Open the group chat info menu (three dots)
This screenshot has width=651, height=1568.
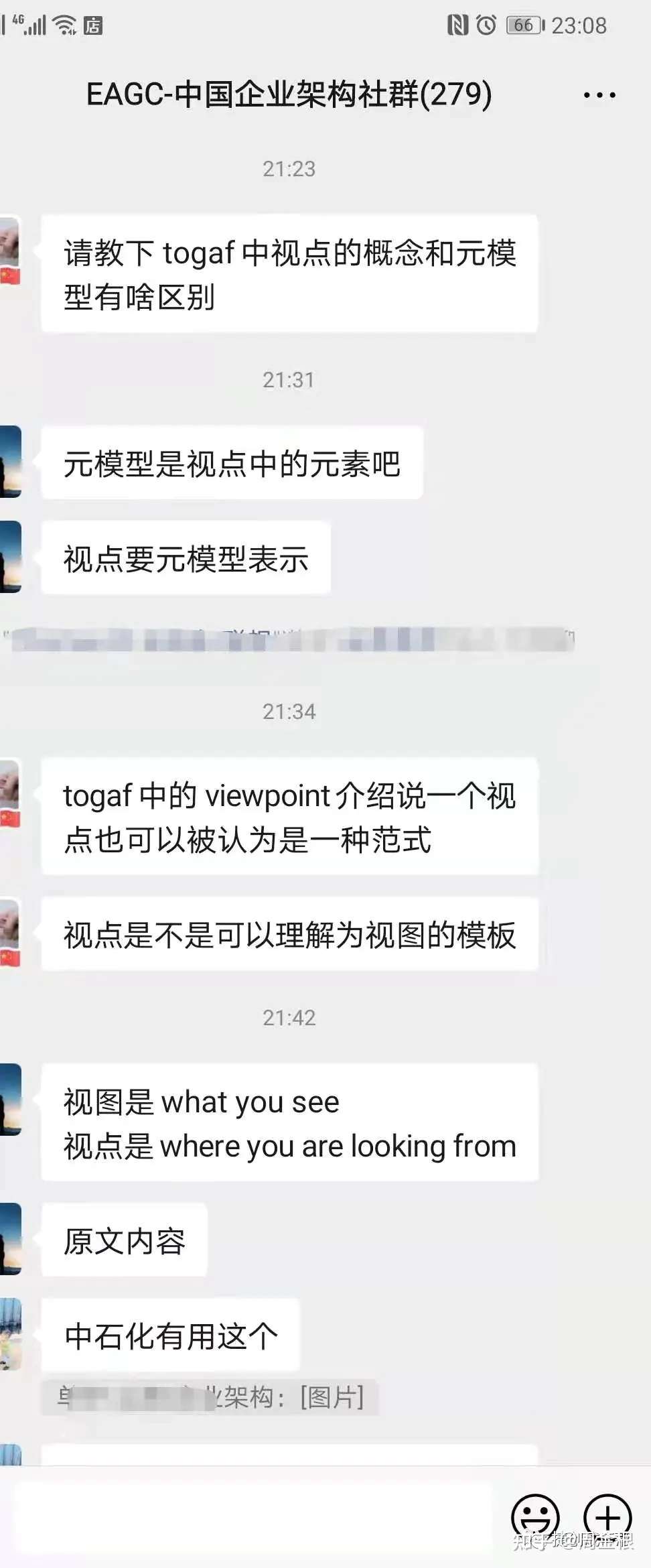coord(599,95)
